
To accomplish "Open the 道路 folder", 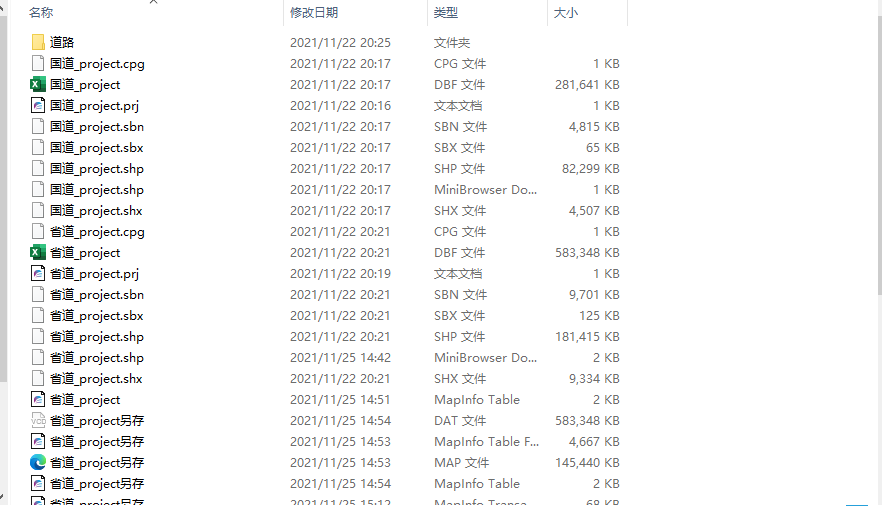I will coord(62,43).
